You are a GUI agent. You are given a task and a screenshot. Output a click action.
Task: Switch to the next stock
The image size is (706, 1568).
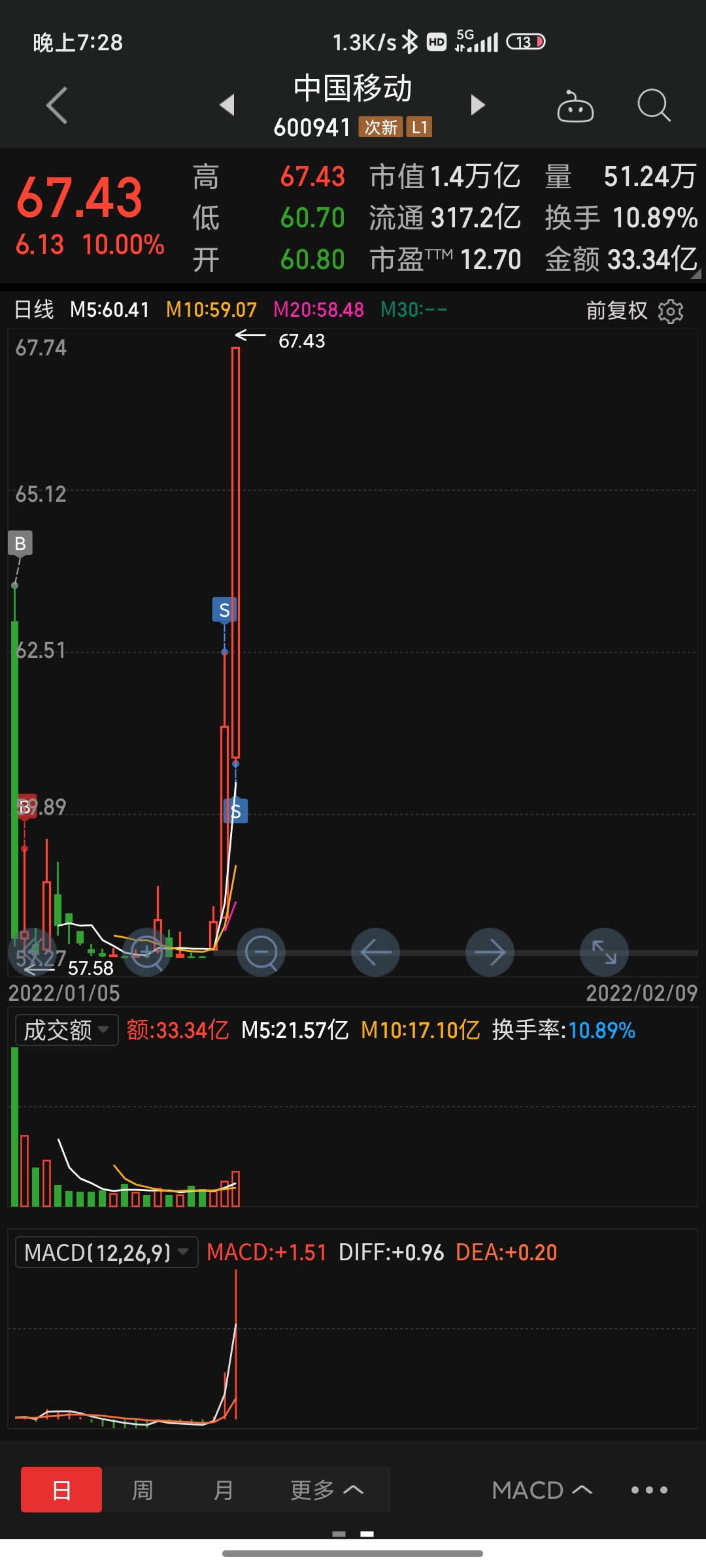[x=478, y=105]
